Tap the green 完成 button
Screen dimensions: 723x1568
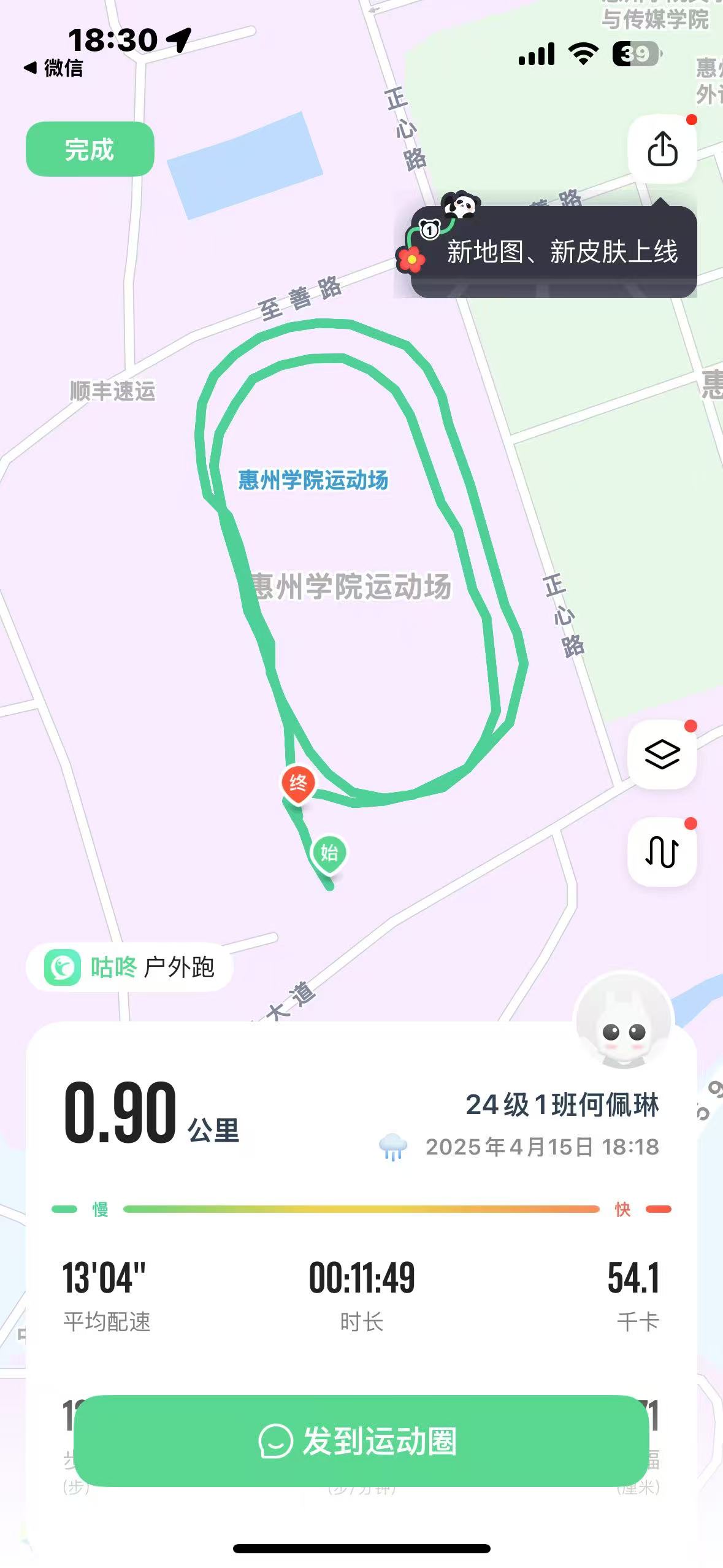pyautogui.click(x=90, y=149)
